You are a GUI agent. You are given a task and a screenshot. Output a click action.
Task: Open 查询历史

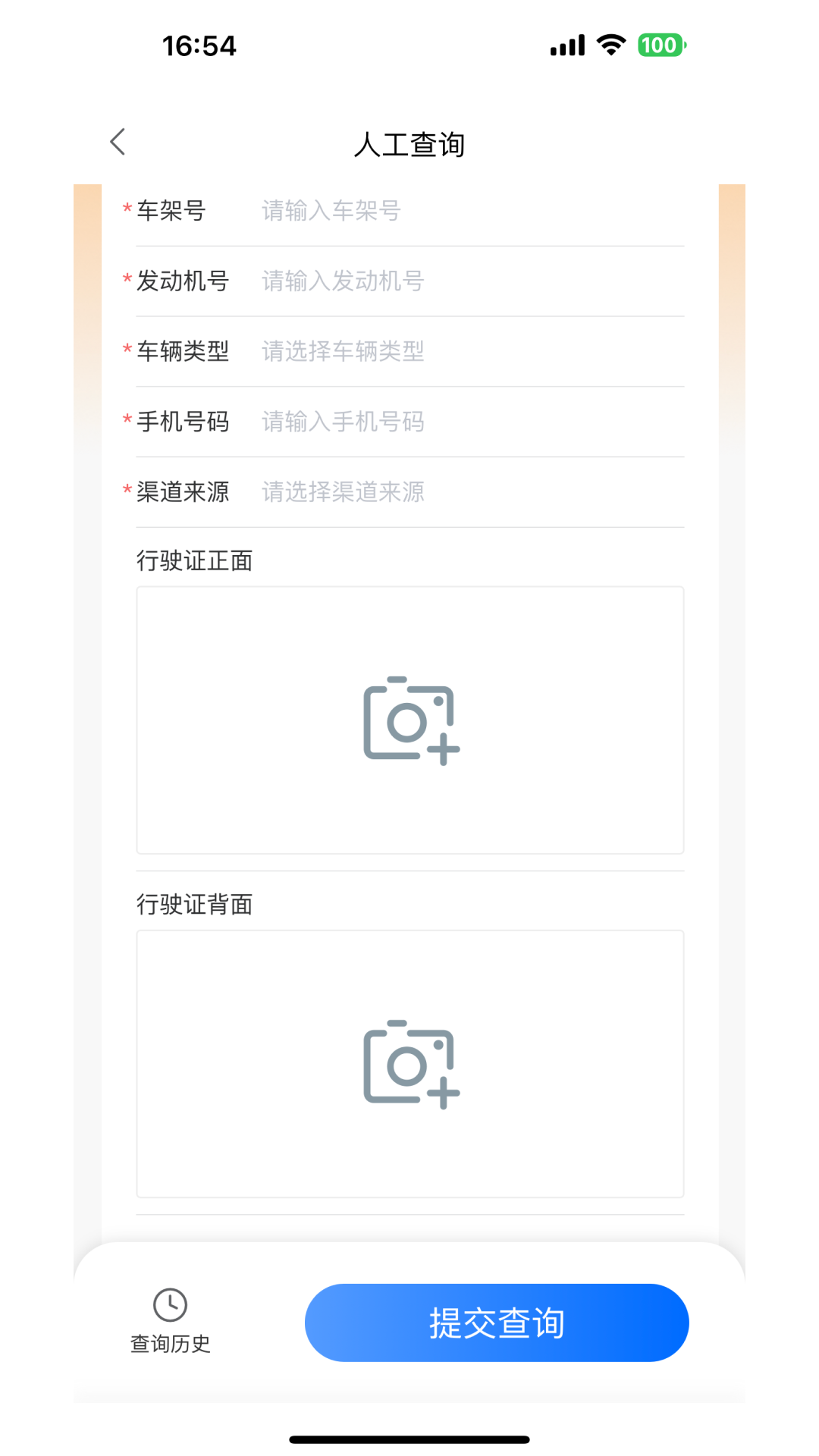[171, 1321]
